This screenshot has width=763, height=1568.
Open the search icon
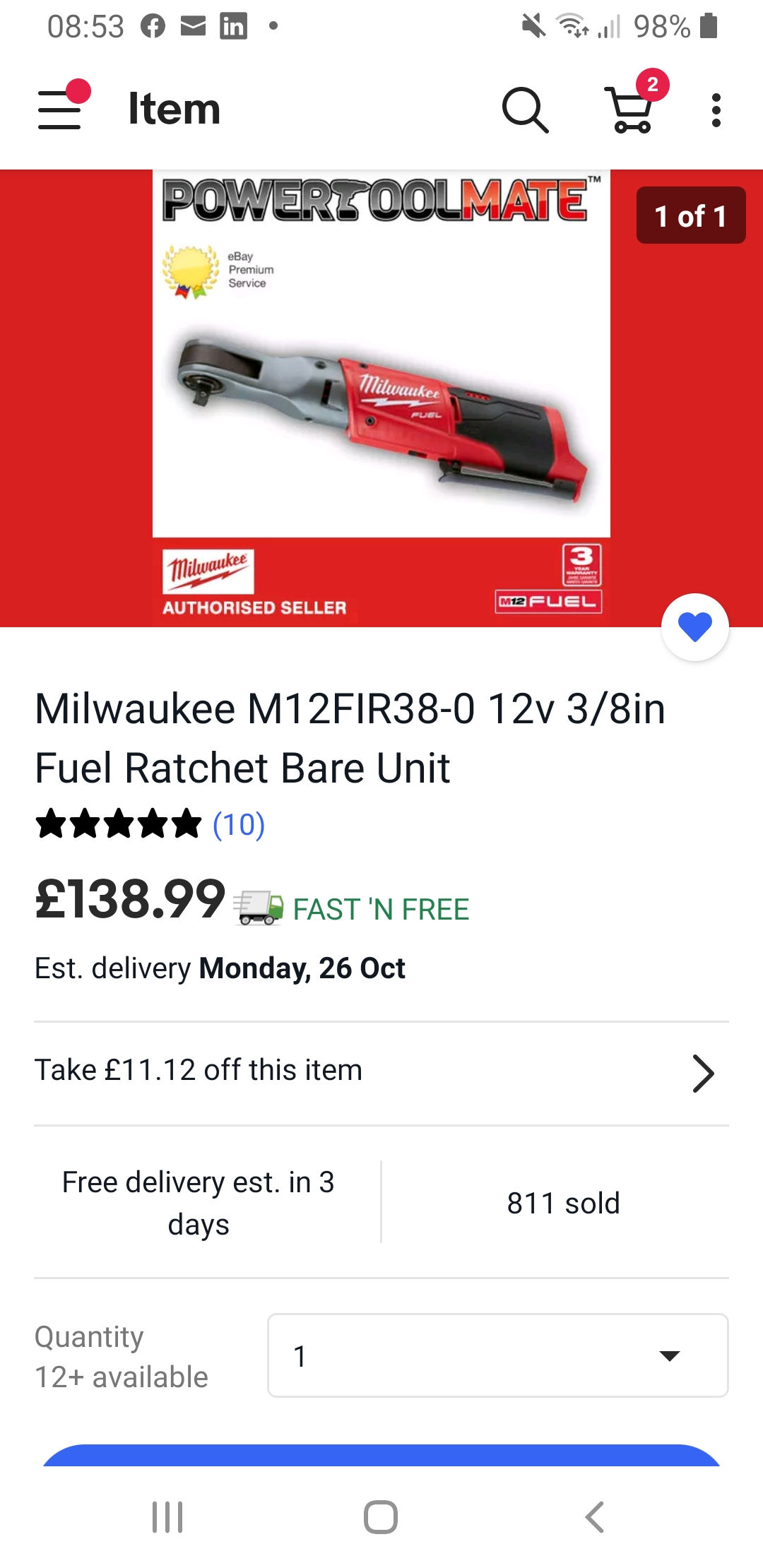[x=525, y=110]
